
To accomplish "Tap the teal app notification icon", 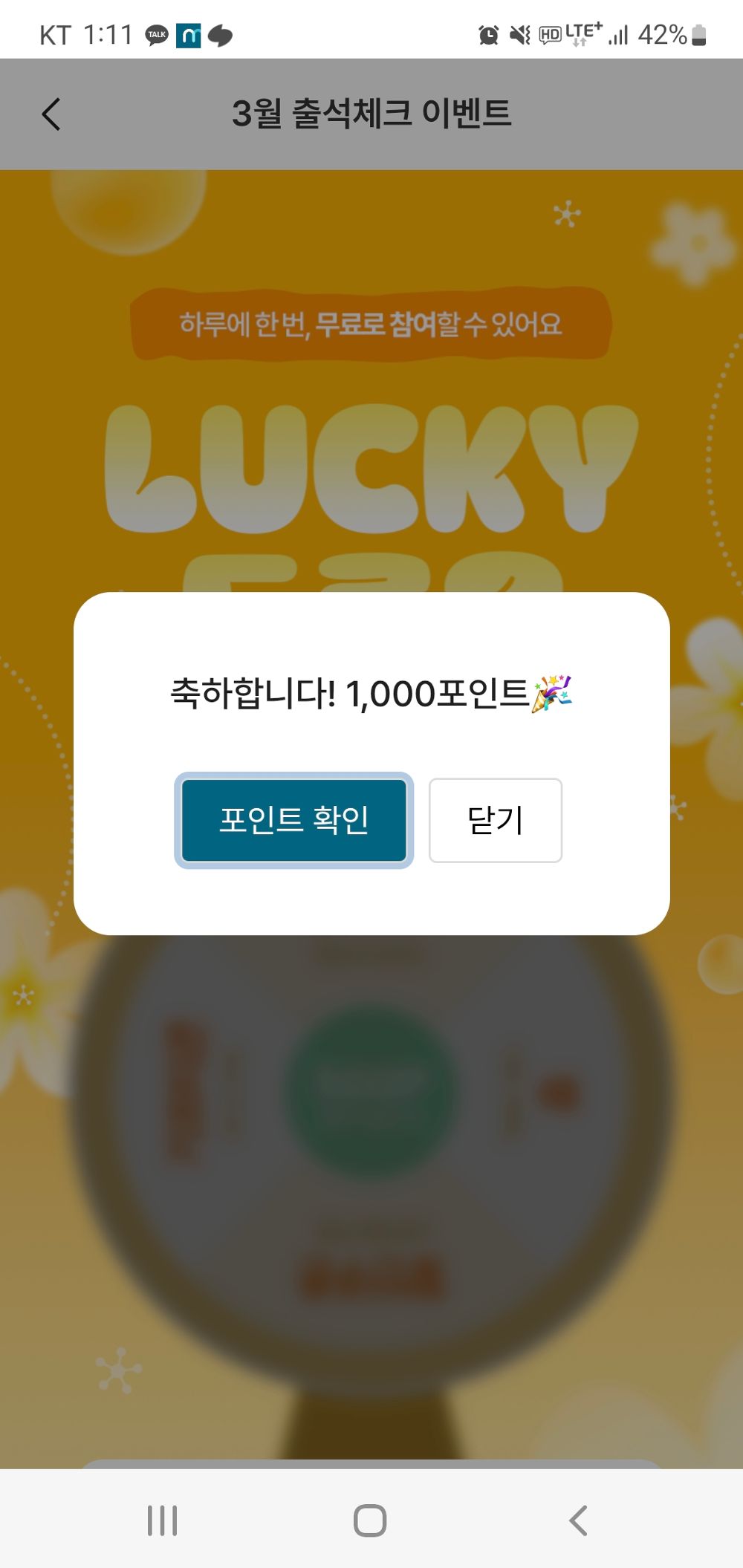I will click(190, 34).
